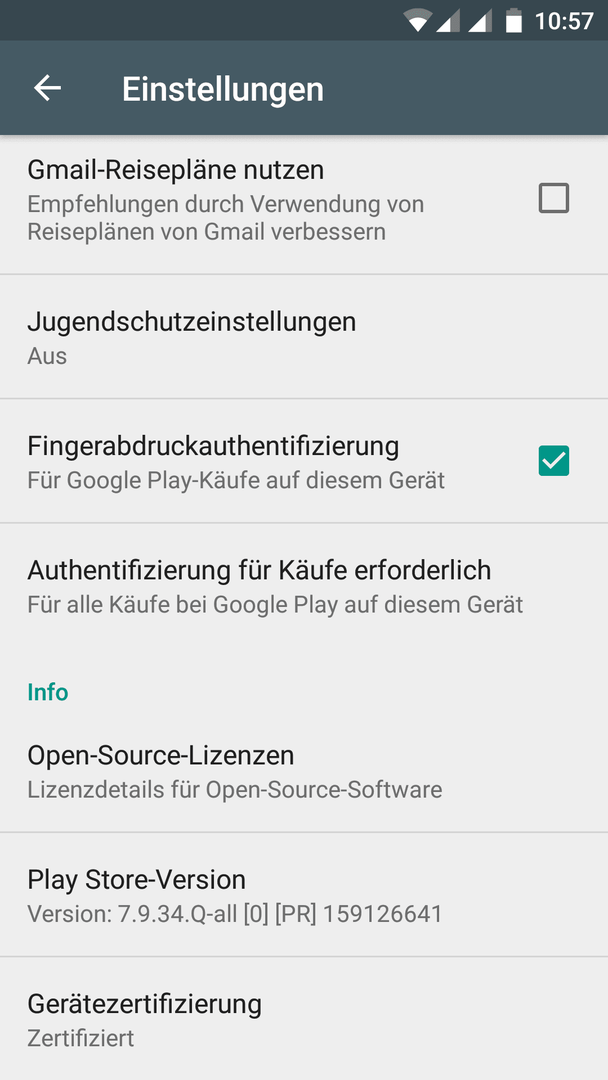Image resolution: width=608 pixels, height=1080 pixels.
Task: Enable the Gmail-Reisepläne nutzen checkbox
Action: [554, 198]
